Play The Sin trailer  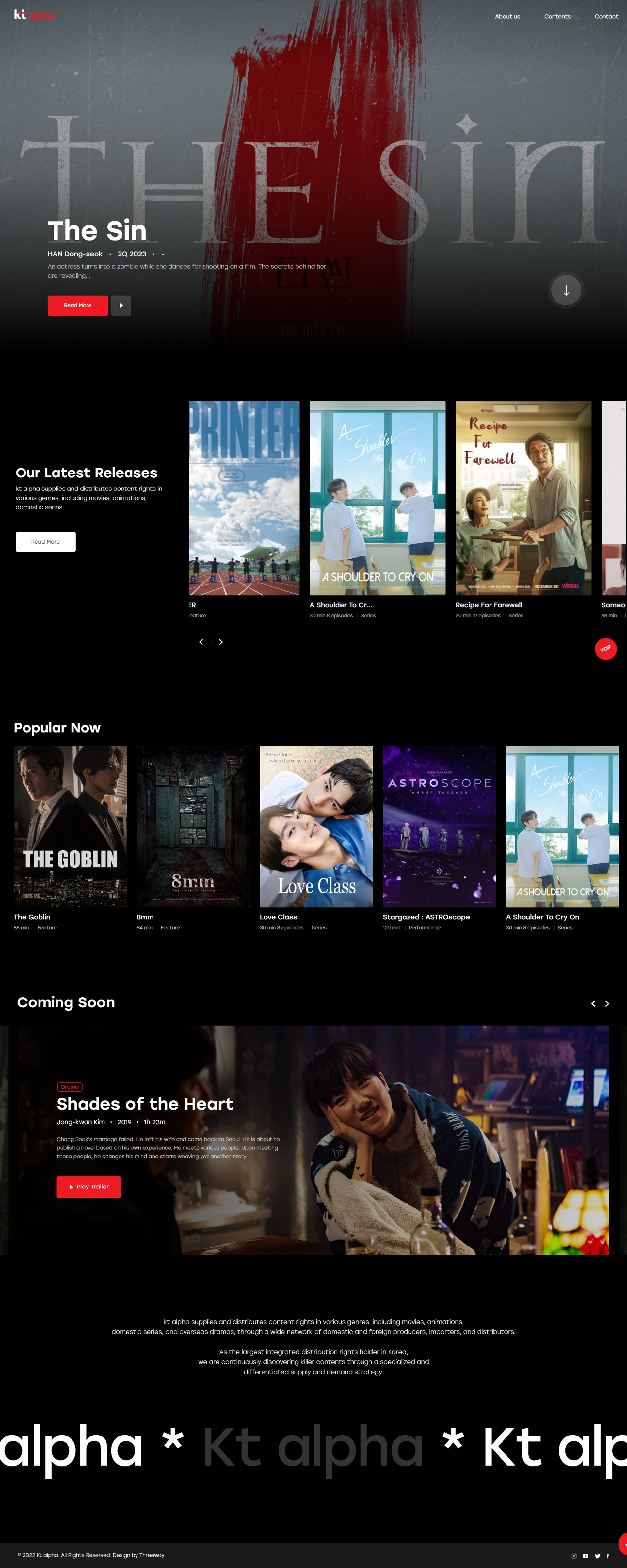pyautogui.click(x=121, y=305)
